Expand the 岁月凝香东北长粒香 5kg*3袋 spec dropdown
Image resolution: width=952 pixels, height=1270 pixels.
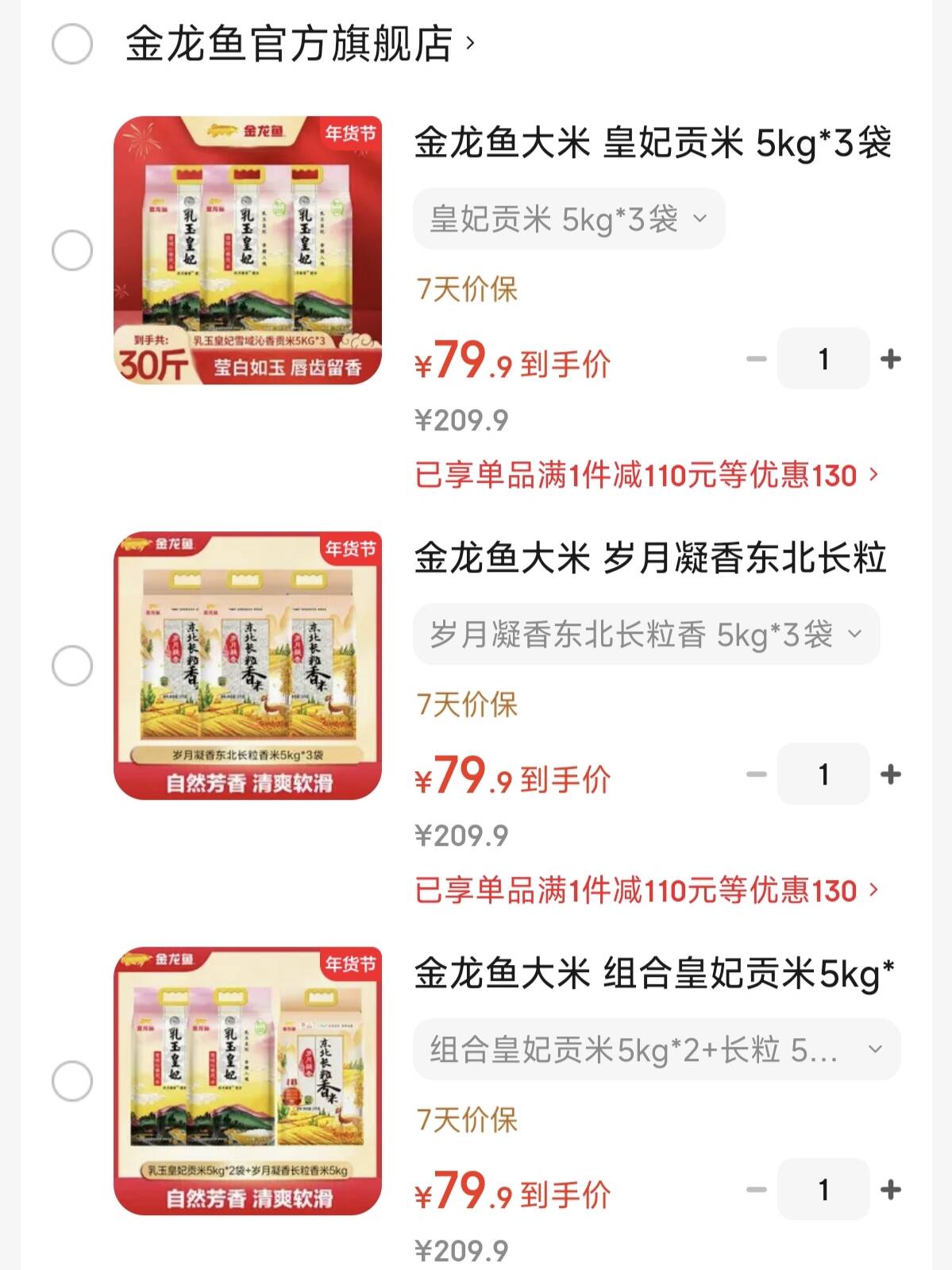(x=646, y=634)
